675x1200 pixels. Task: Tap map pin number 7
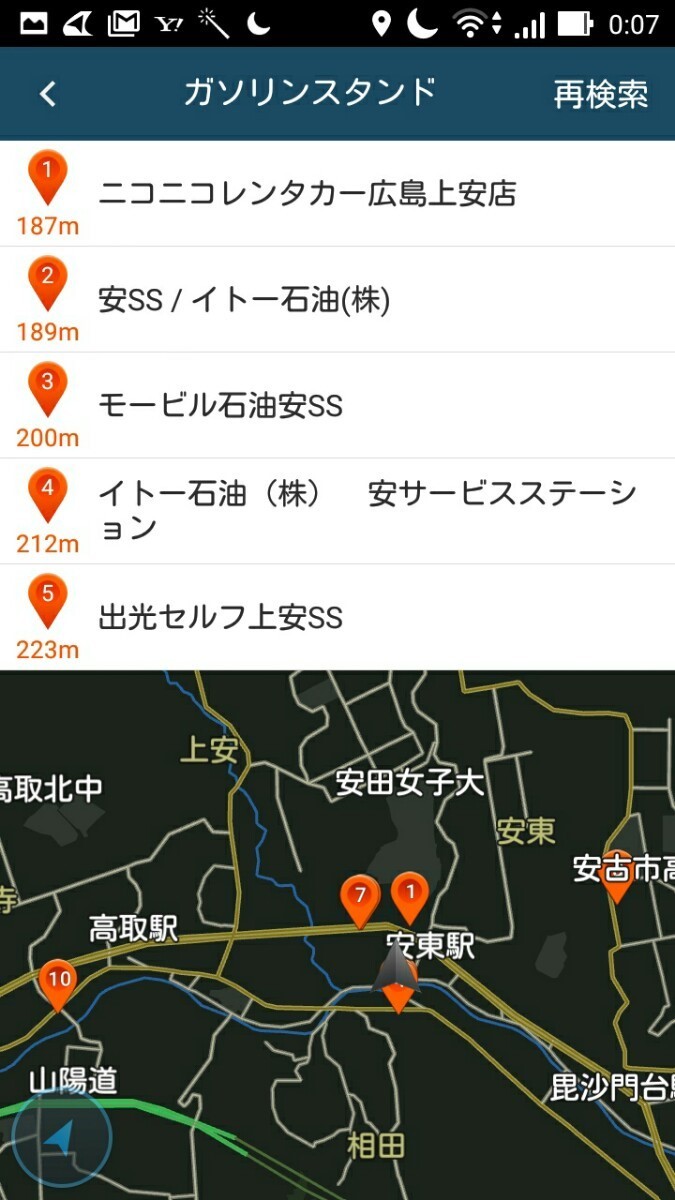[360, 897]
